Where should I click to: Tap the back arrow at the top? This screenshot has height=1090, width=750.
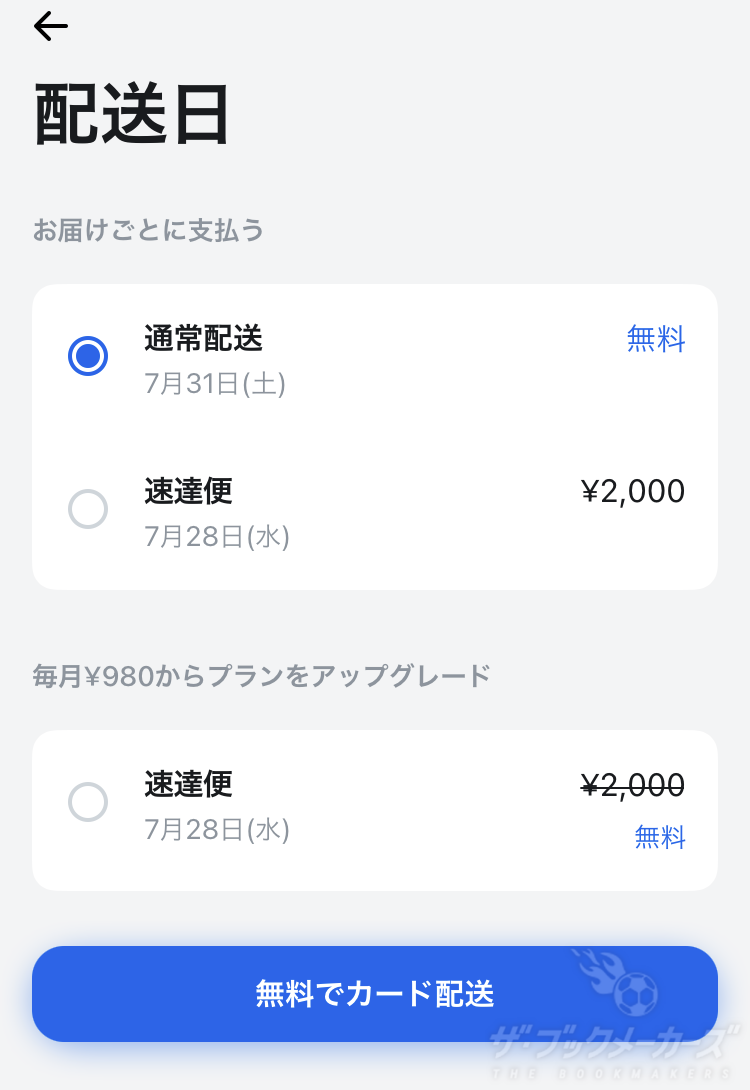click(x=48, y=26)
